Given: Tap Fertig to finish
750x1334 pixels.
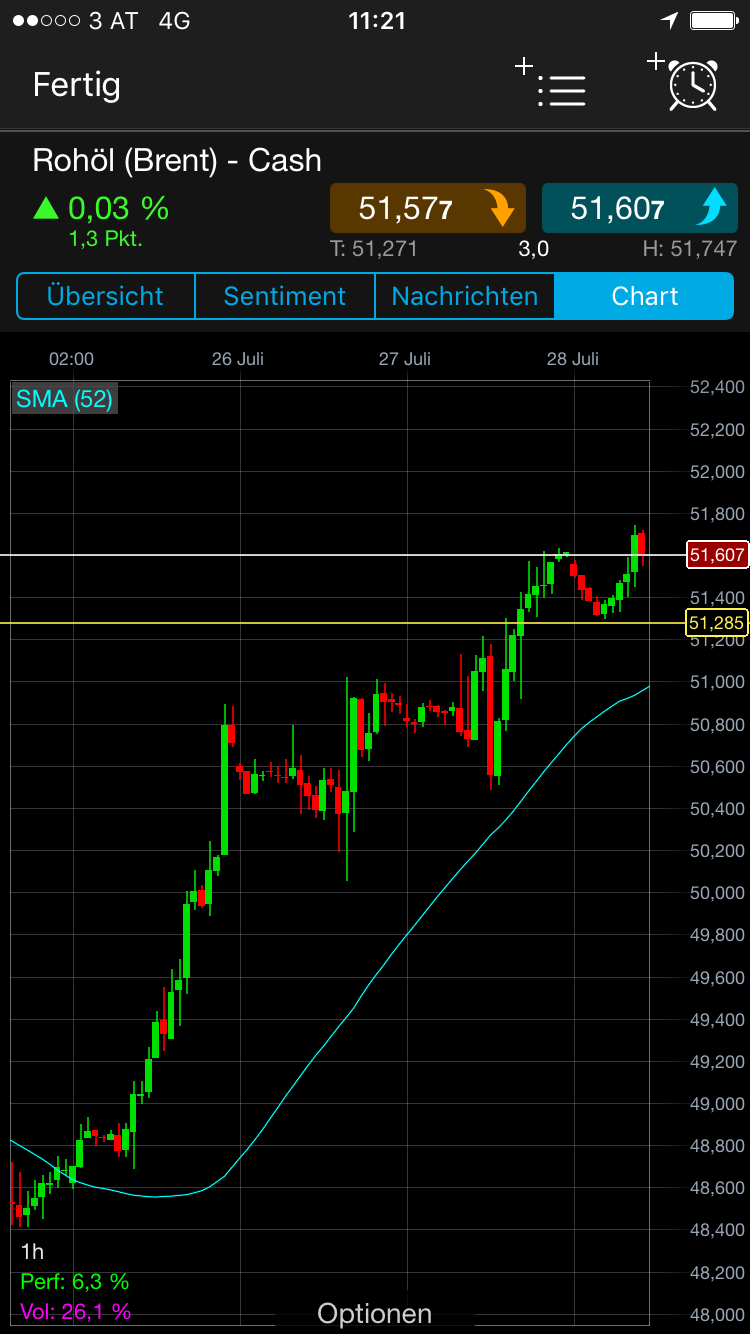Looking at the screenshot, I should pos(76,86).
